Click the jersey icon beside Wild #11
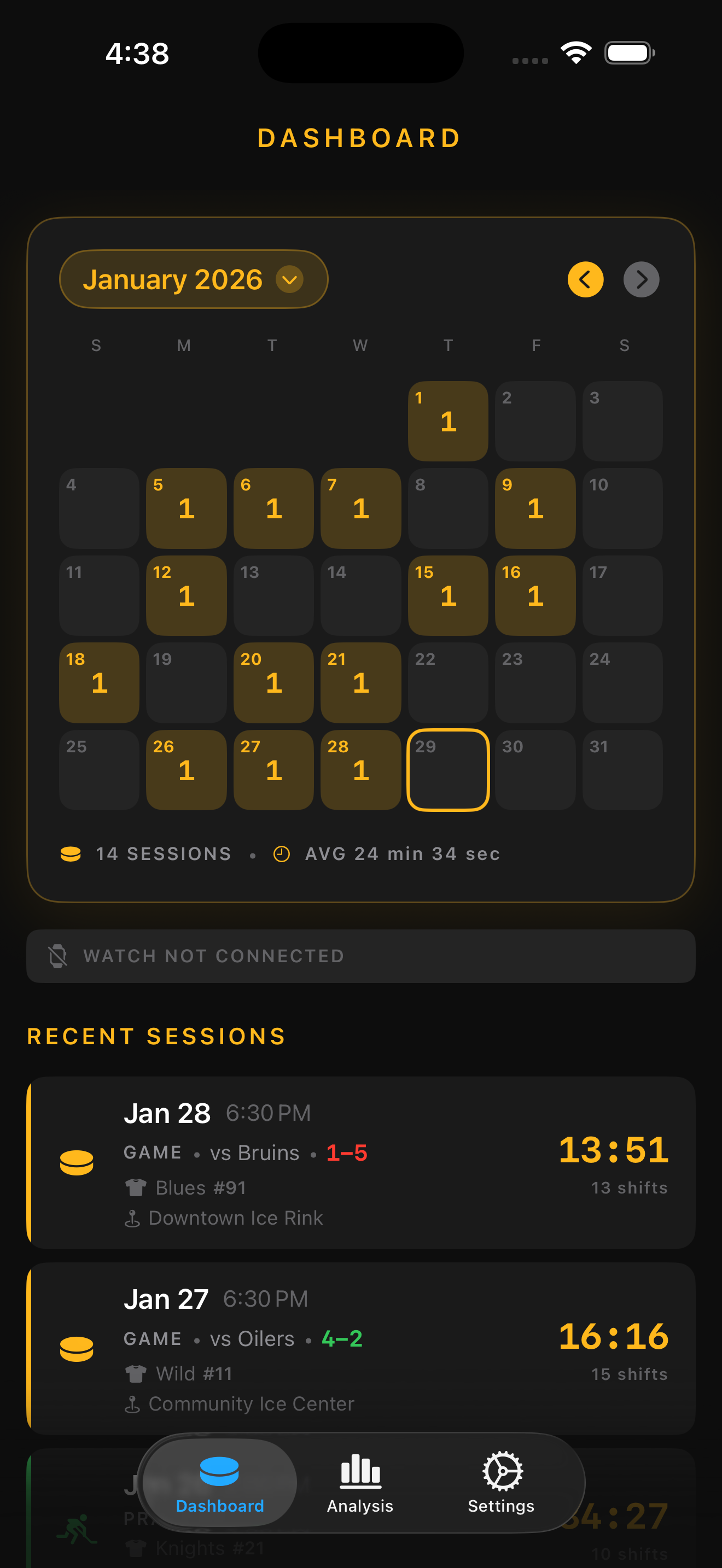The image size is (722, 1568). pyautogui.click(x=135, y=1373)
